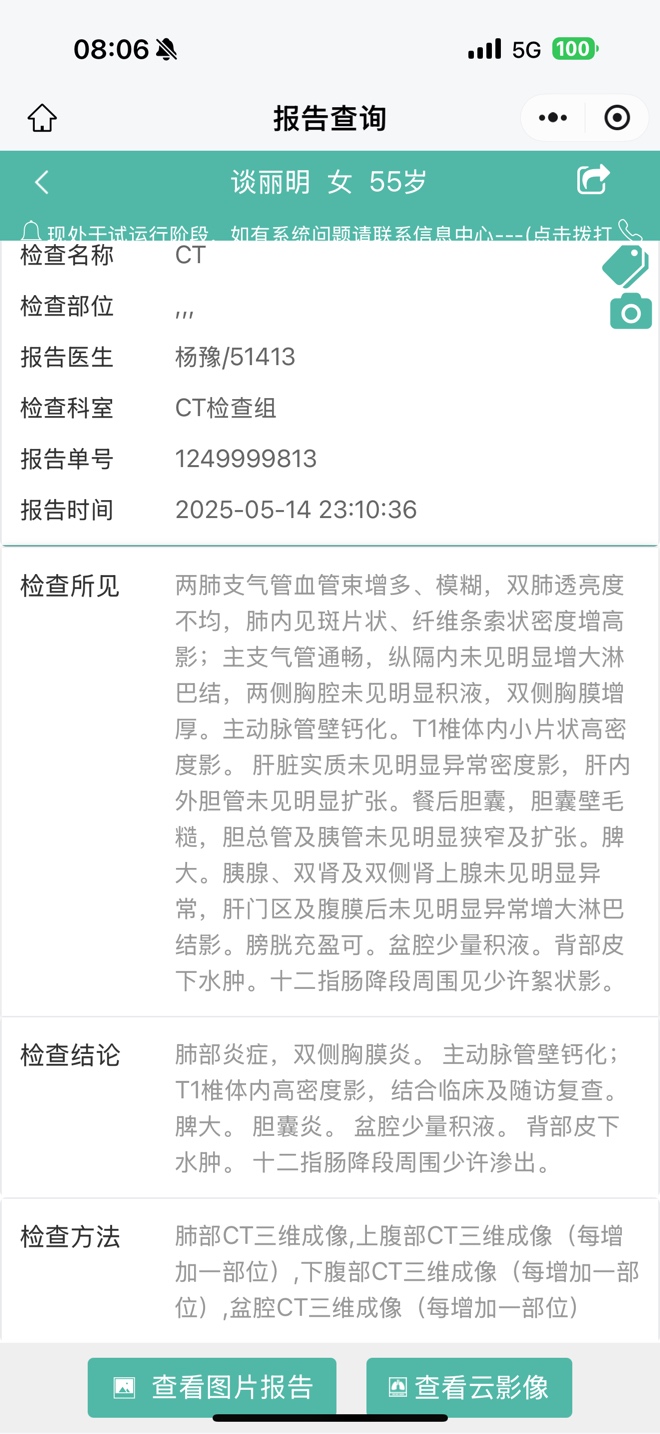The height and width of the screenshot is (1434, 660).
Task: Tap the camera icon on the report
Action: click(x=631, y=313)
